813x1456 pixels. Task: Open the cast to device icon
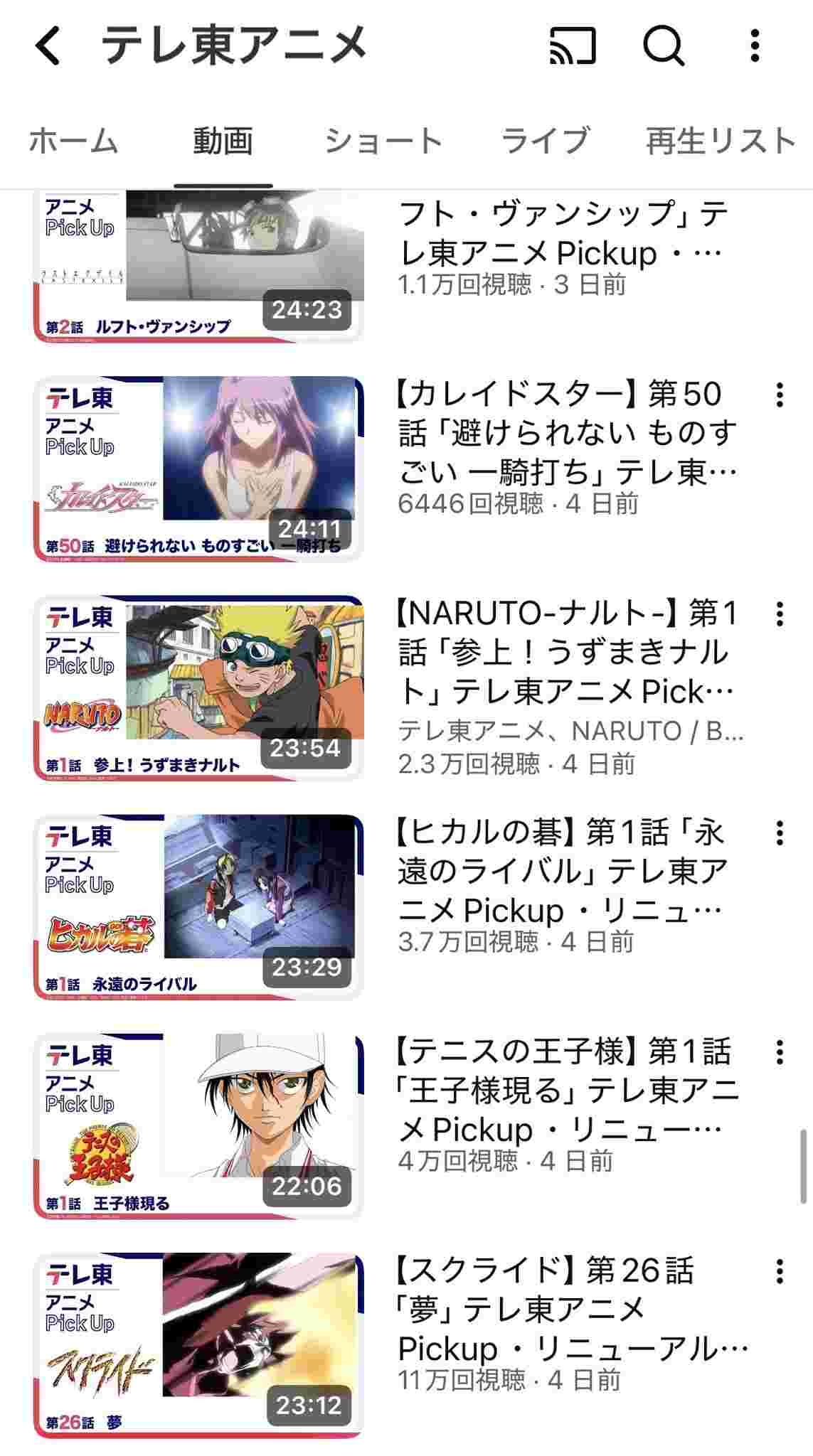[x=573, y=46]
